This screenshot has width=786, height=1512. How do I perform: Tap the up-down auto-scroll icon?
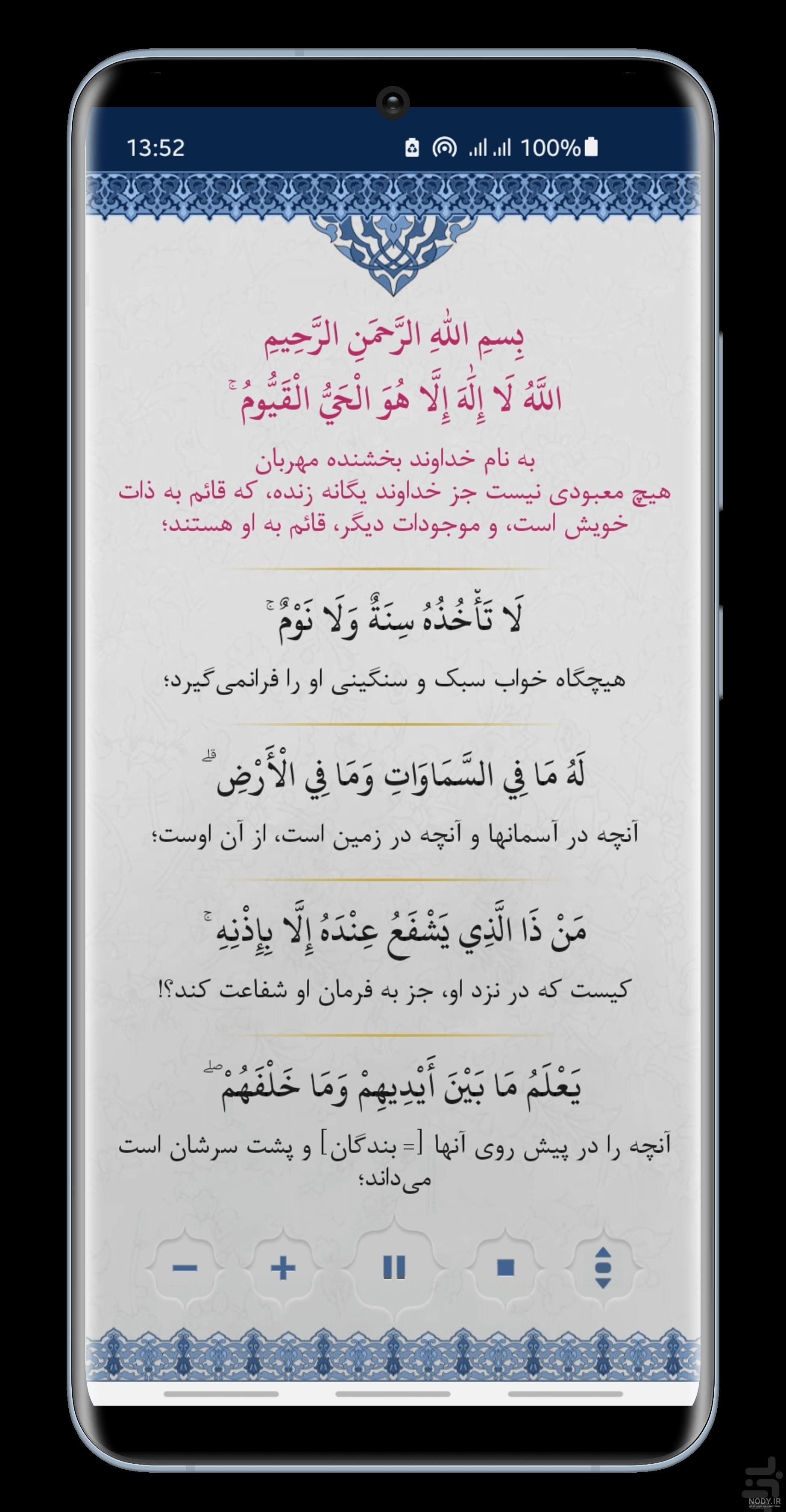[x=604, y=1267]
